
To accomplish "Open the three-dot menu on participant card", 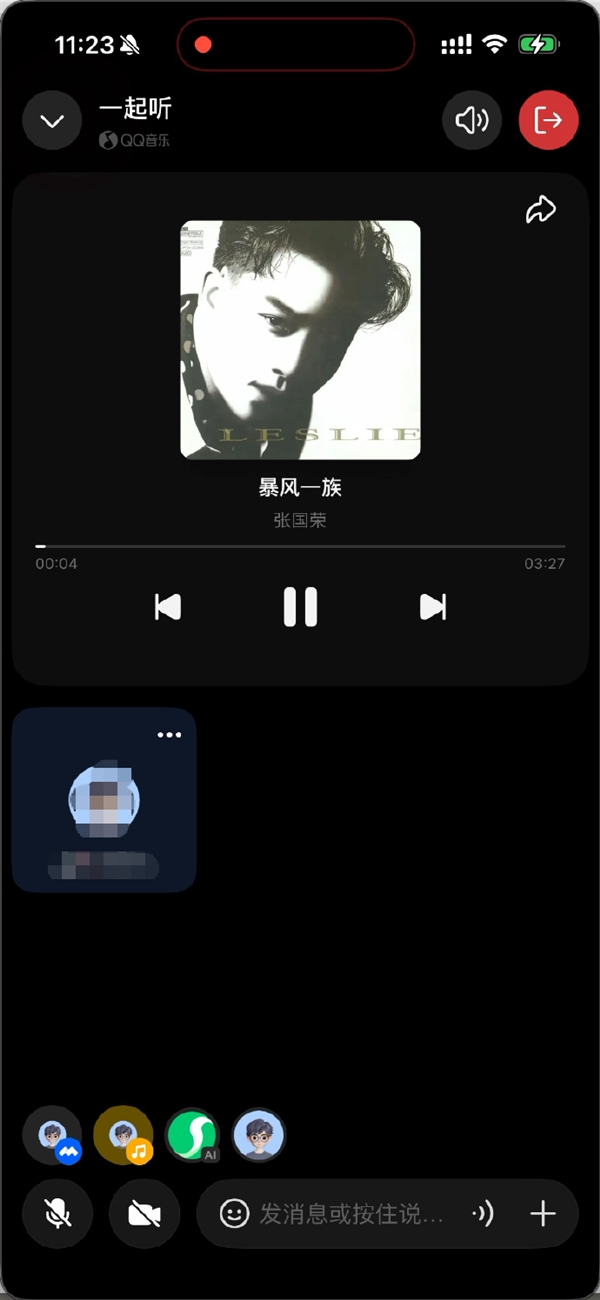I will click(x=170, y=735).
